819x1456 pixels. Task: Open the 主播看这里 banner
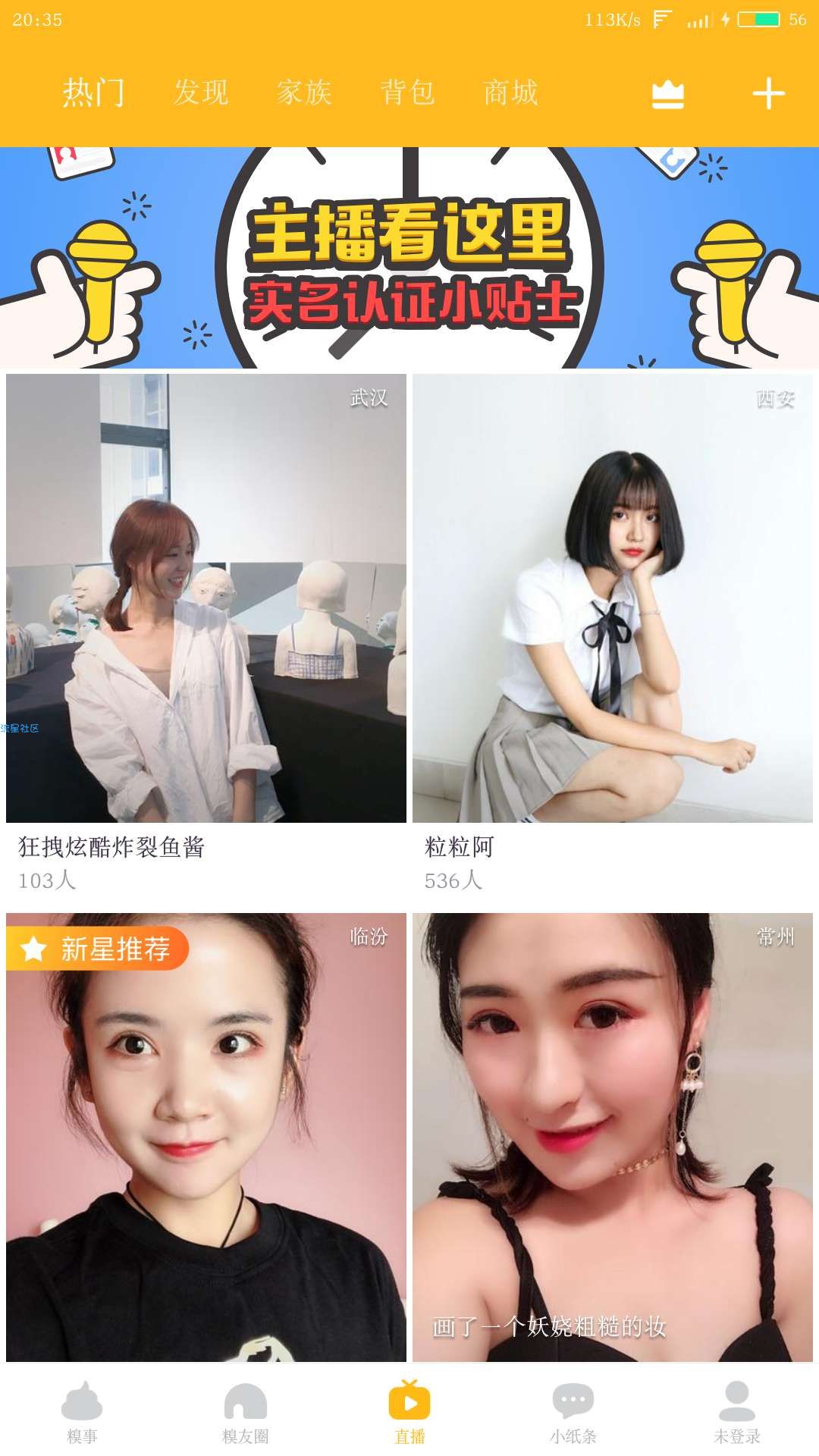click(409, 258)
